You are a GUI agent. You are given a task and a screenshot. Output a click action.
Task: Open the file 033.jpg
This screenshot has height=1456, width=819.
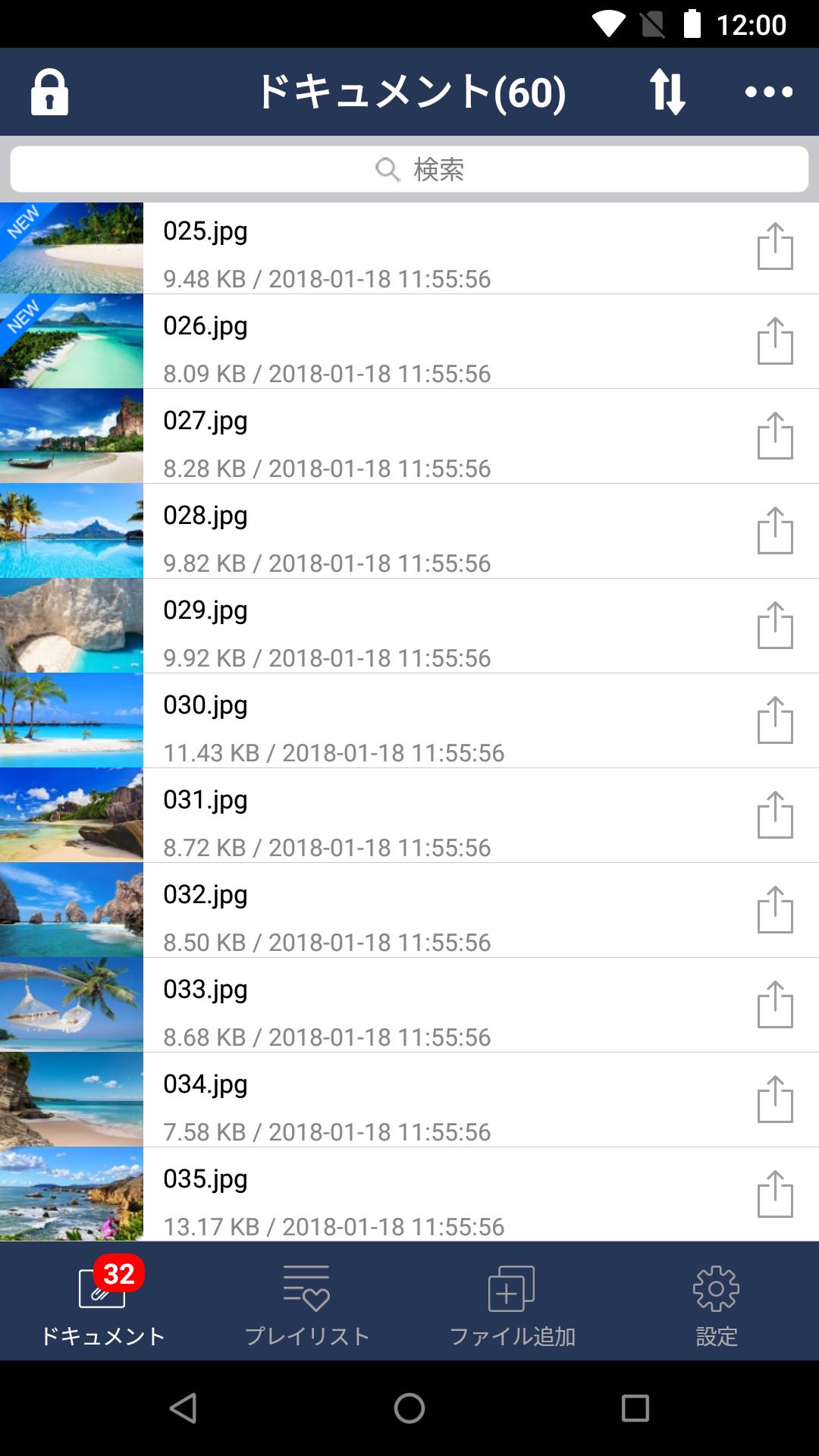point(409,1005)
